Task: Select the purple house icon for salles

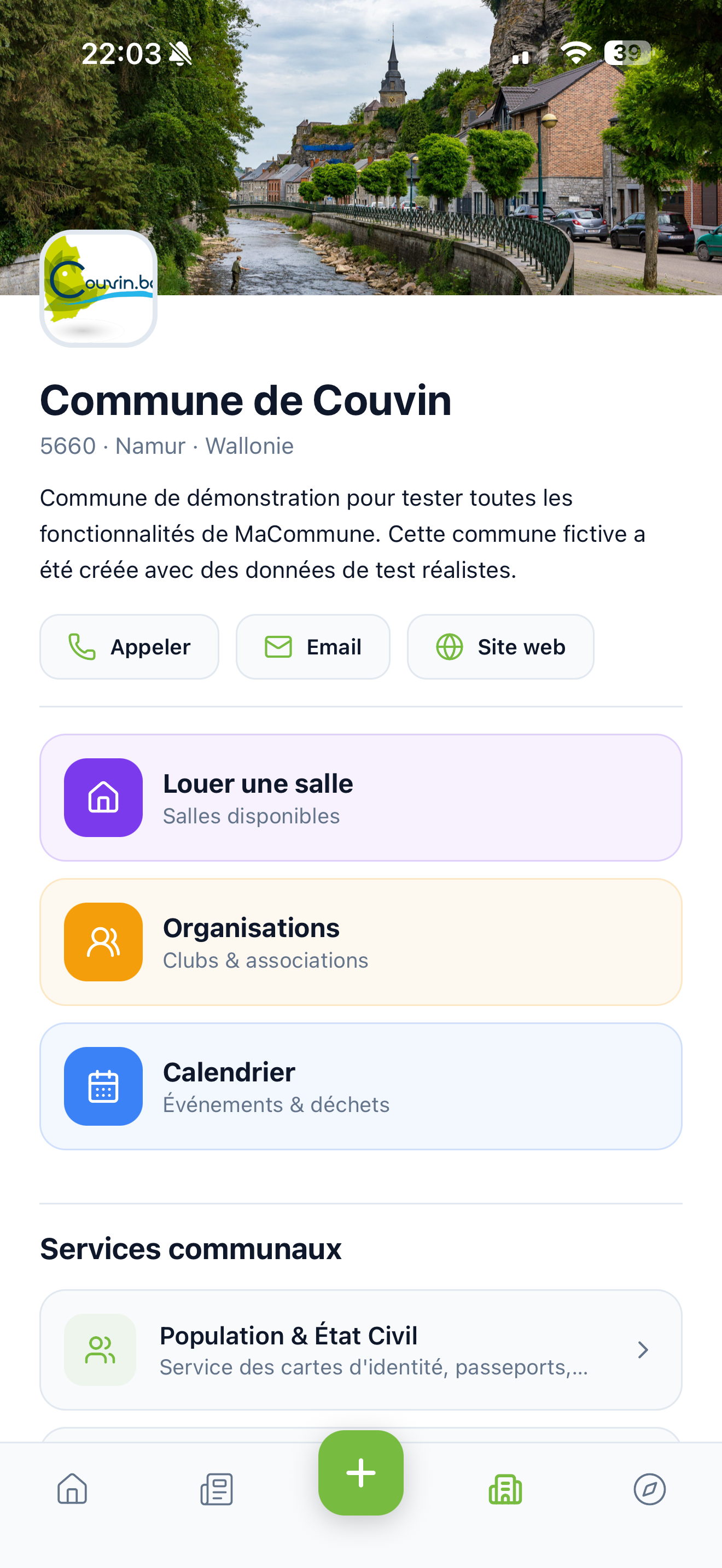Action: [103, 798]
